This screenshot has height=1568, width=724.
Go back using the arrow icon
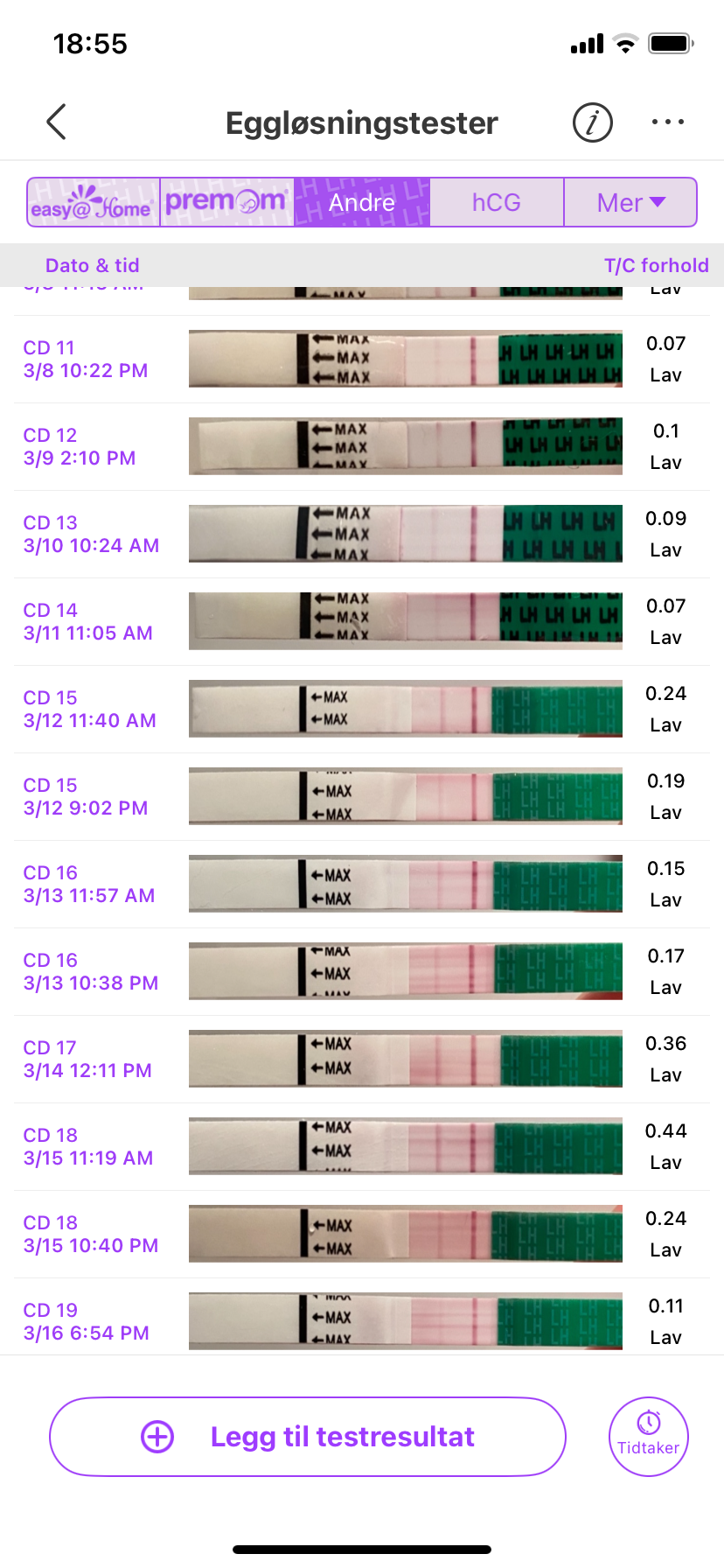pyautogui.click(x=57, y=122)
